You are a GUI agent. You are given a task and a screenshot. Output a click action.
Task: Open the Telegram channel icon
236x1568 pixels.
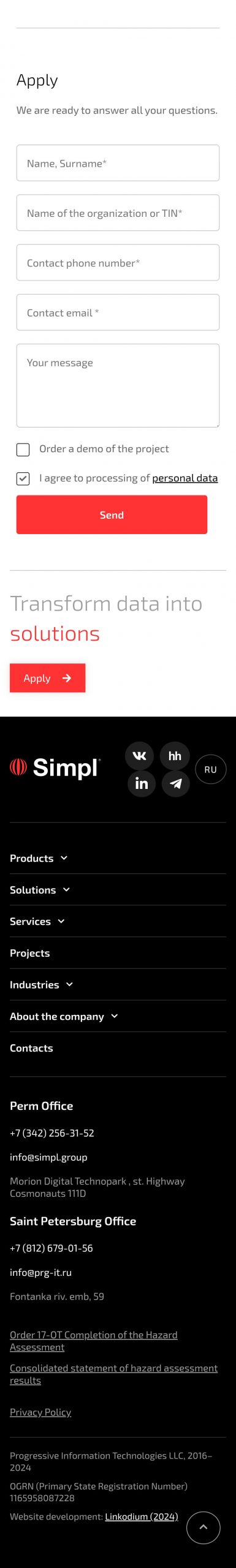click(x=175, y=783)
